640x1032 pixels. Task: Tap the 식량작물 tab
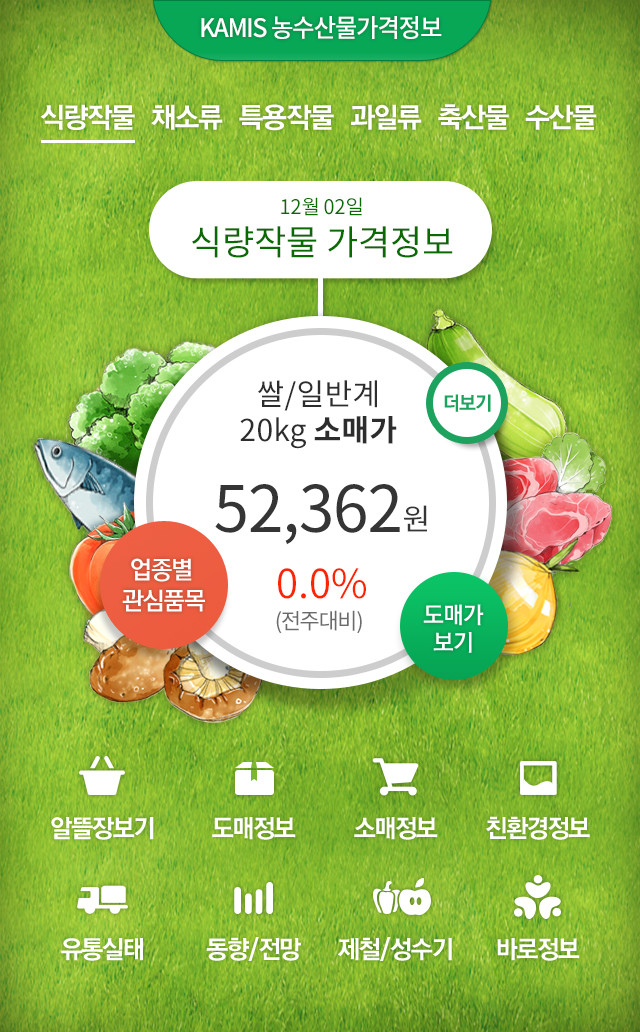tap(88, 119)
